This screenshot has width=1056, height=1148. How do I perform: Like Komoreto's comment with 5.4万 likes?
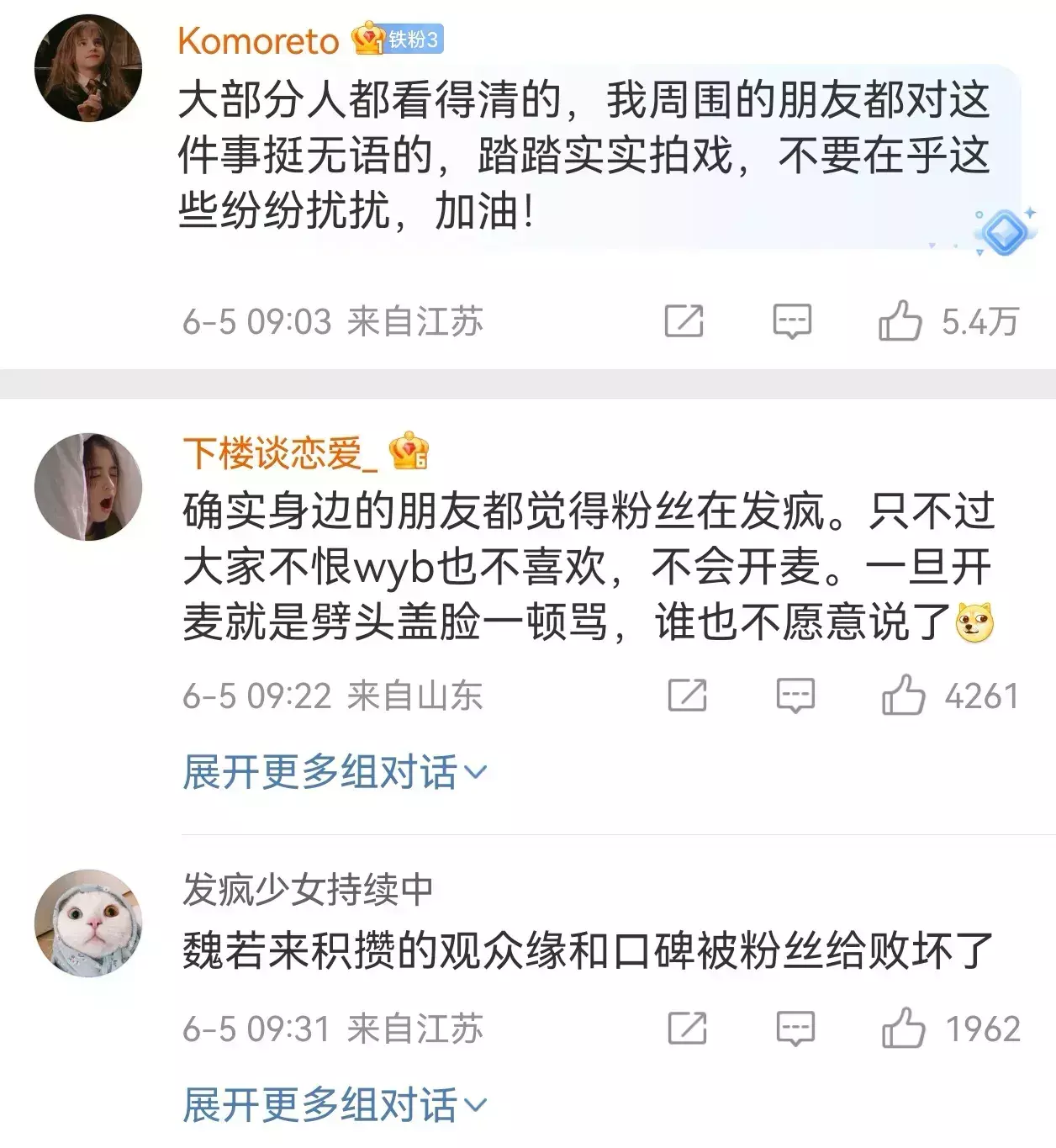[900, 320]
